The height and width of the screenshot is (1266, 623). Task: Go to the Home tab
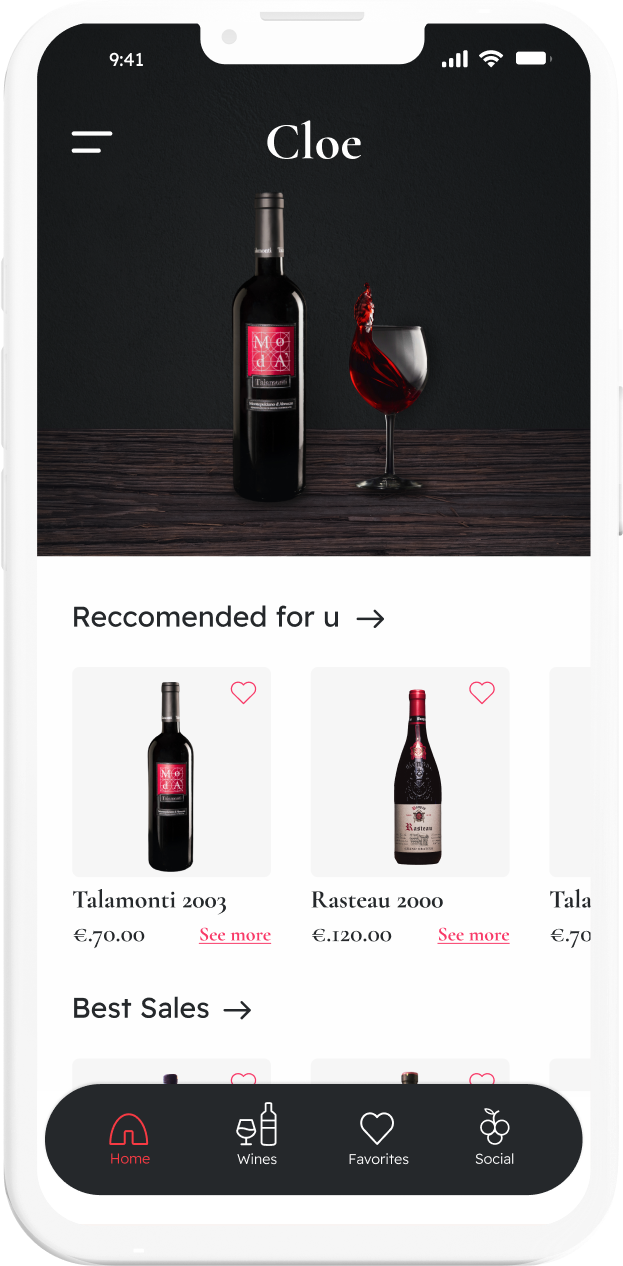[x=129, y=1138]
